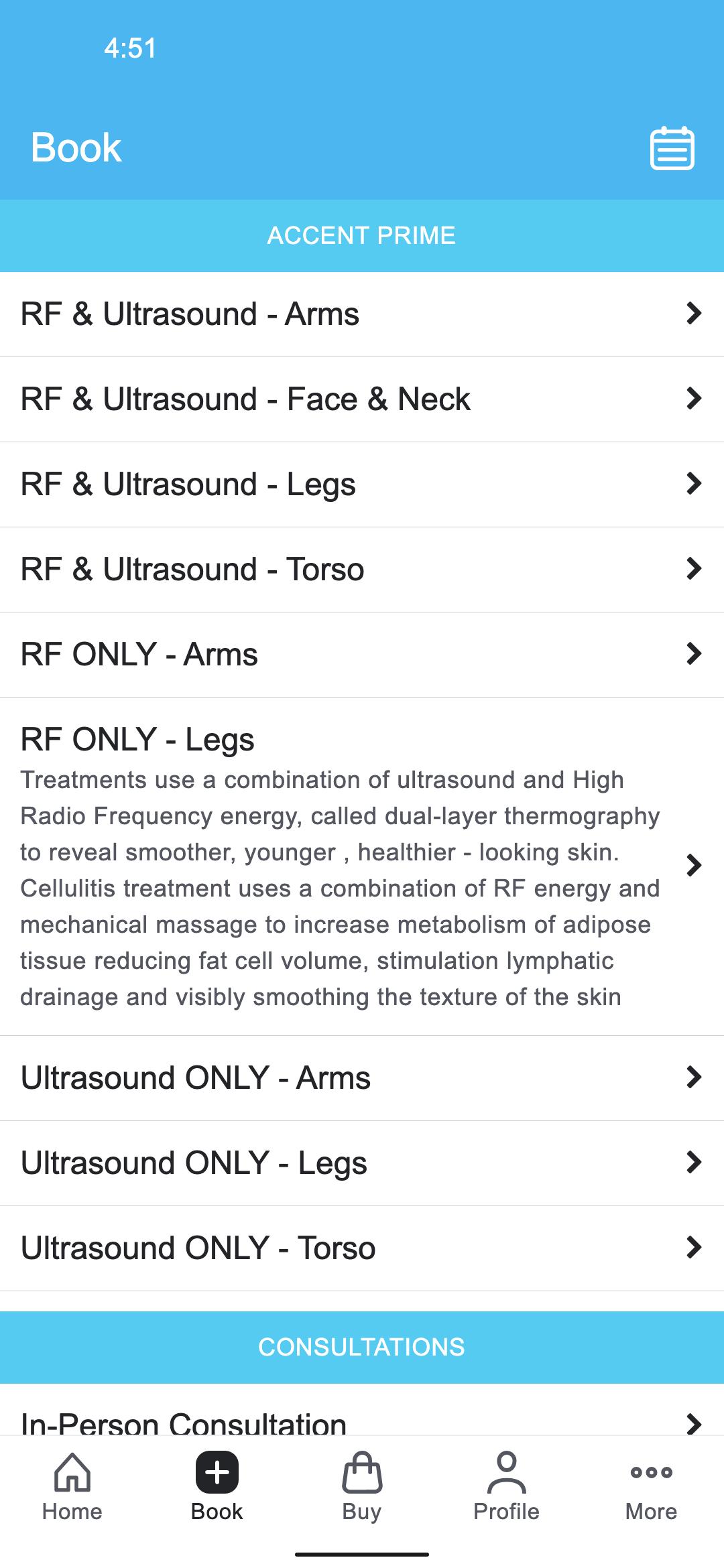
Task: Choose RF & Ultrasound - Legs treatment
Action: [362, 484]
